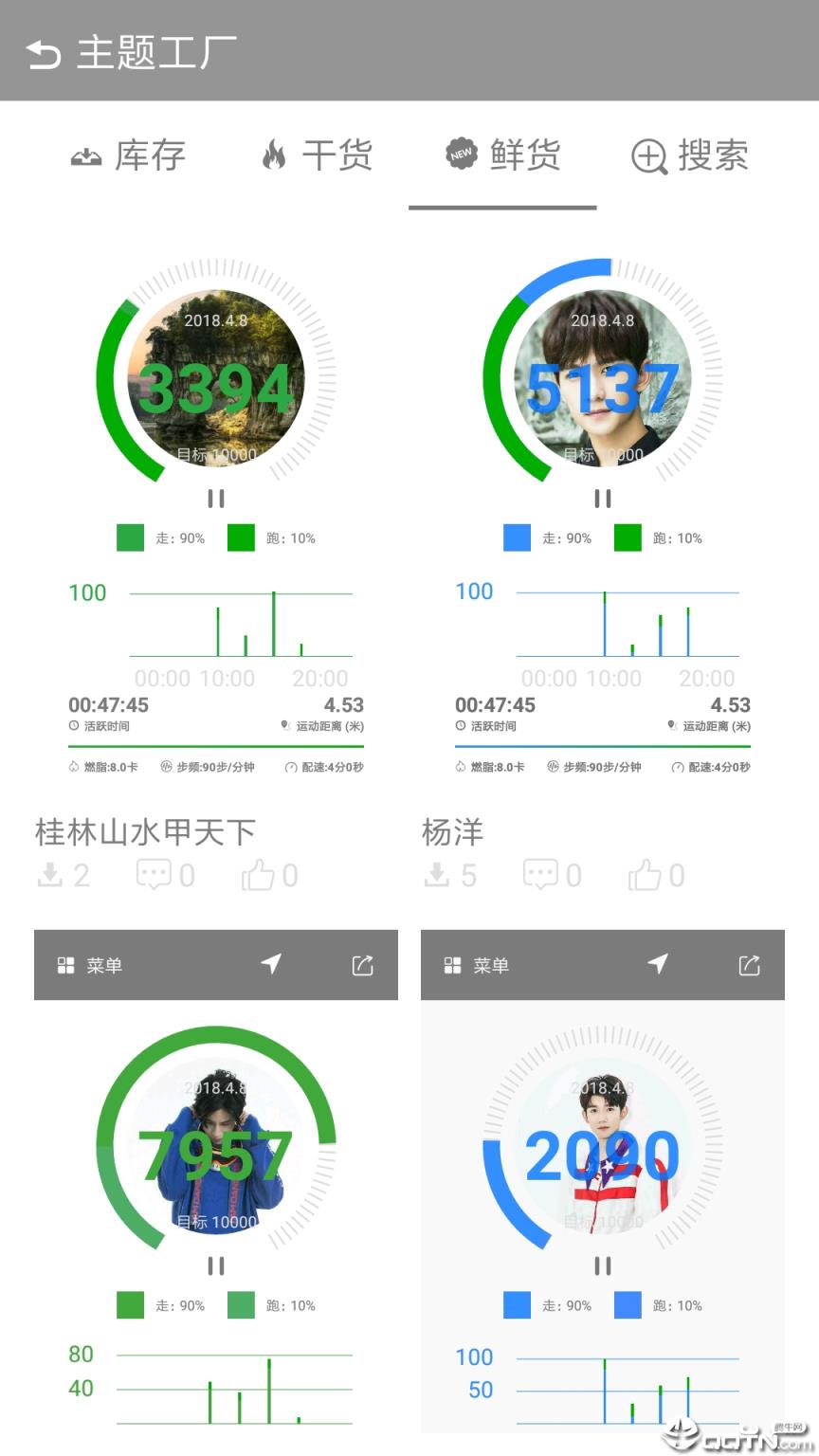819x1456 pixels.
Task: Tap the navigation arrow on right 菜单 bar
Action: pos(659,964)
